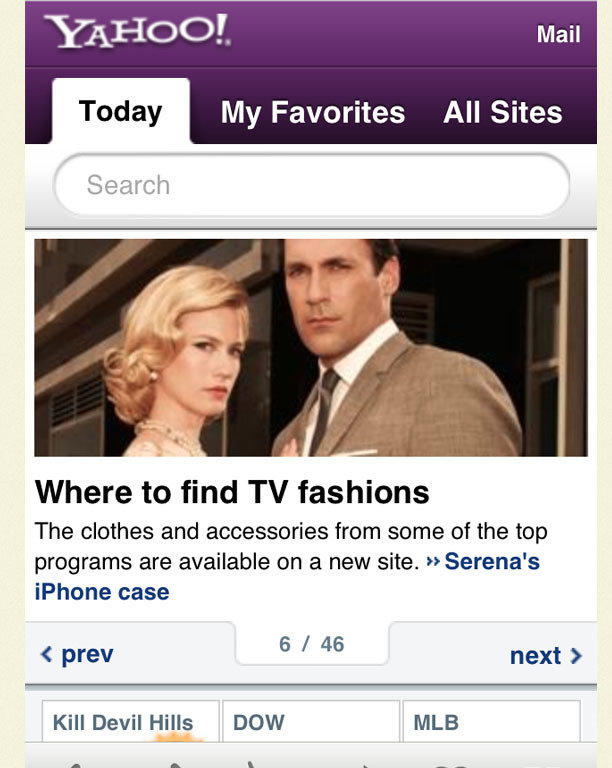
Task: Switch to My Favorites tab
Action: click(x=312, y=112)
